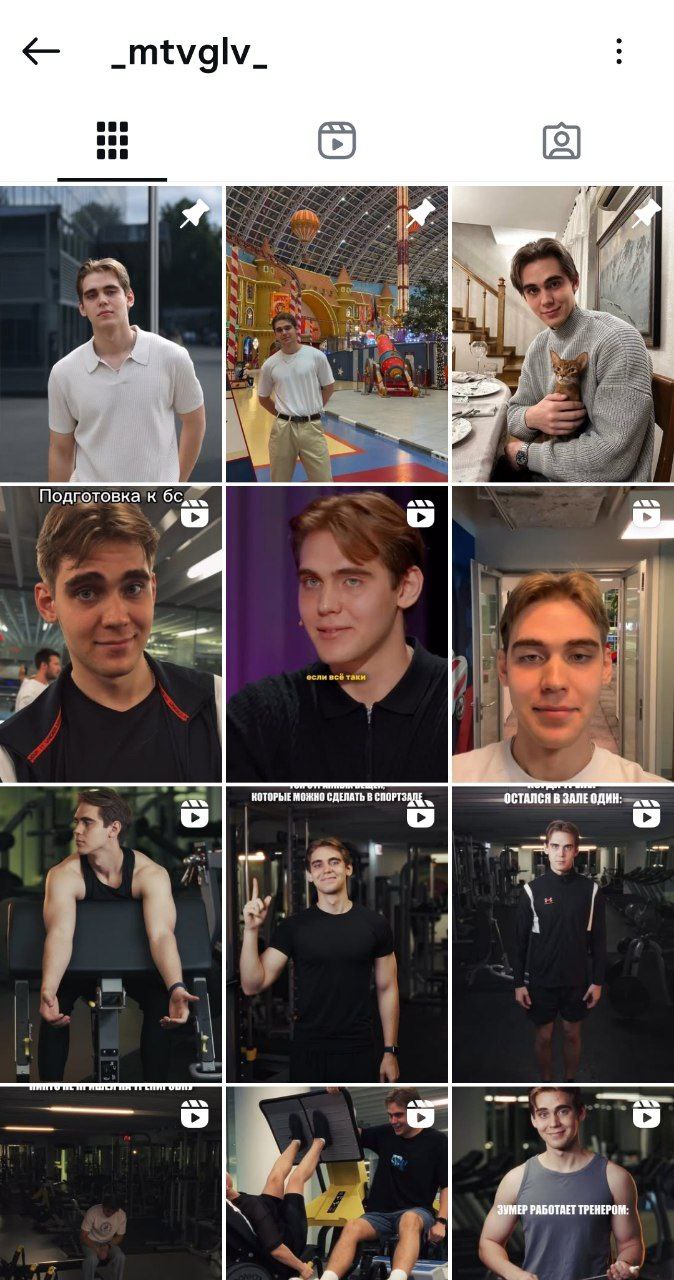674x1280 pixels.
Task: Go back using the arrow icon
Action: [41, 52]
